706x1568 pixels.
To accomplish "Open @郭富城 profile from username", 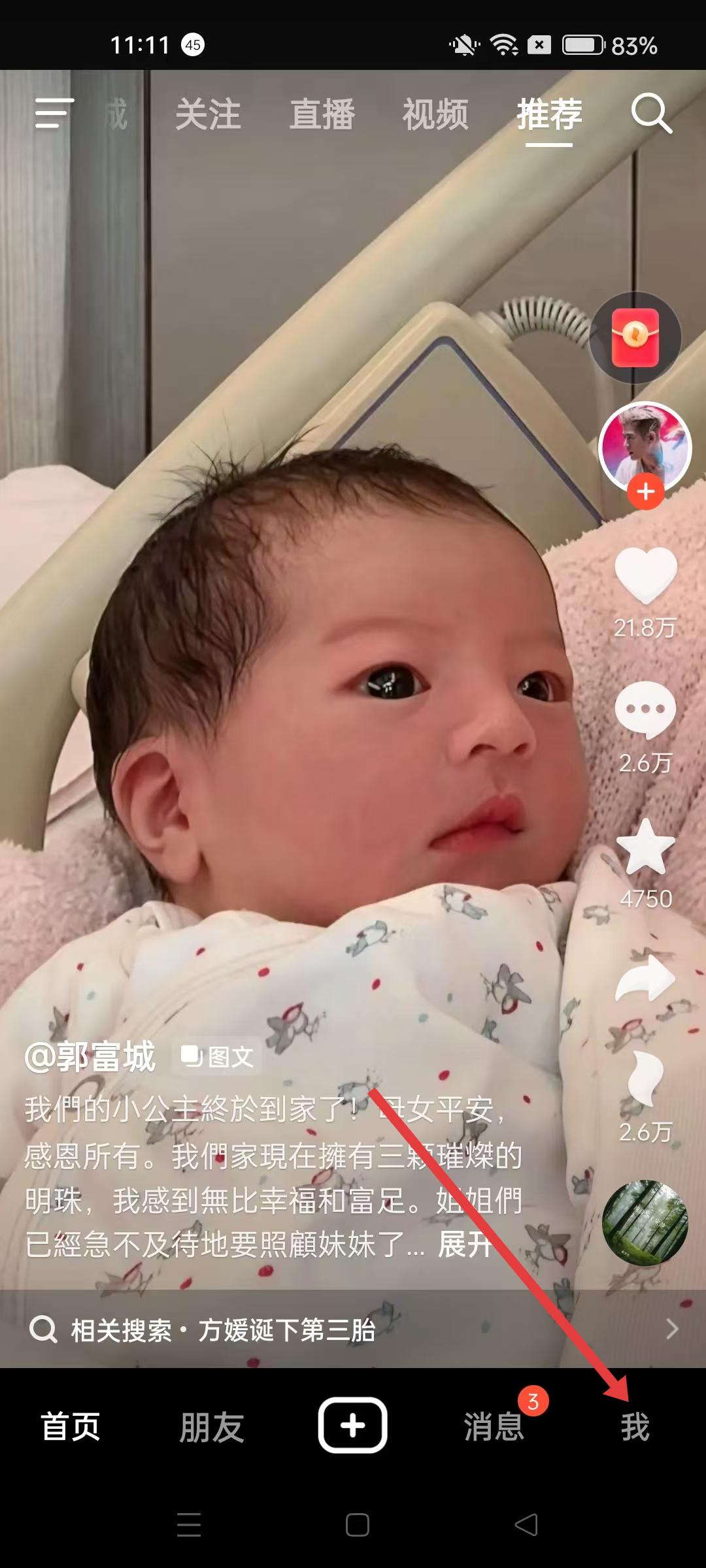I will pyautogui.click(x=90, y=1056).
